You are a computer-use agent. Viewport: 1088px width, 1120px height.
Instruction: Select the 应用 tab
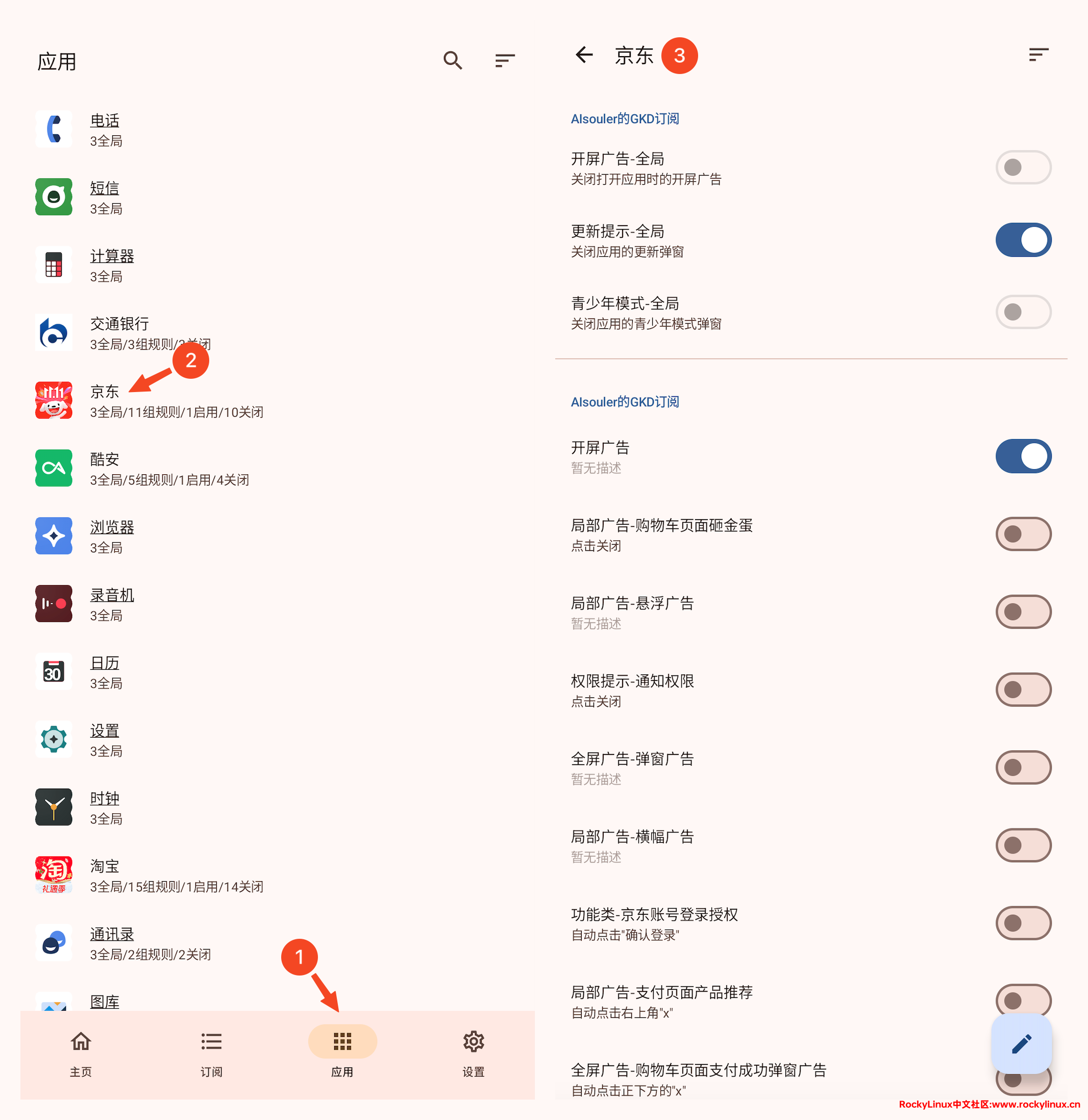point(342,1053)
